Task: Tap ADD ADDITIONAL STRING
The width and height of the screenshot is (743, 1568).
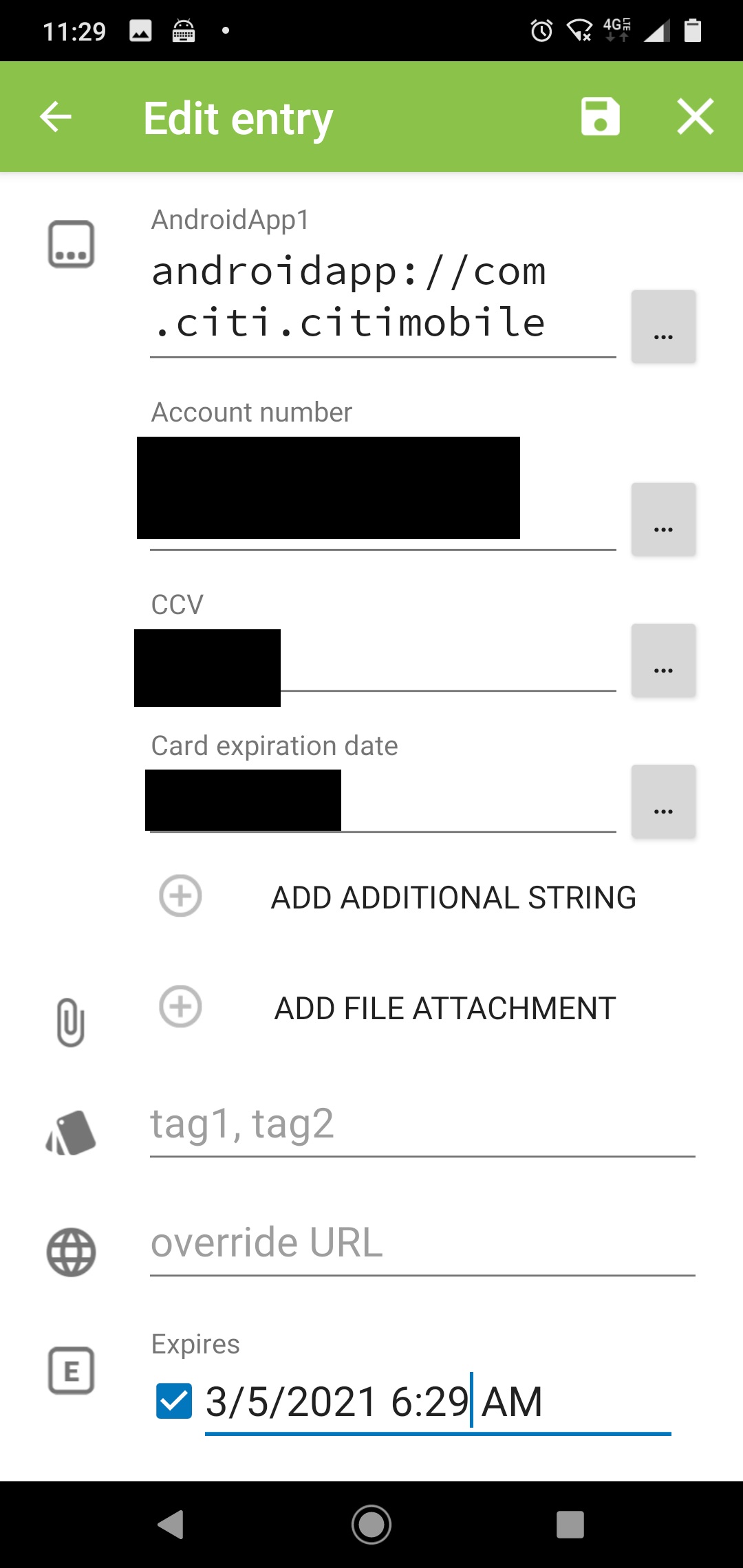Action: point(453,896)
